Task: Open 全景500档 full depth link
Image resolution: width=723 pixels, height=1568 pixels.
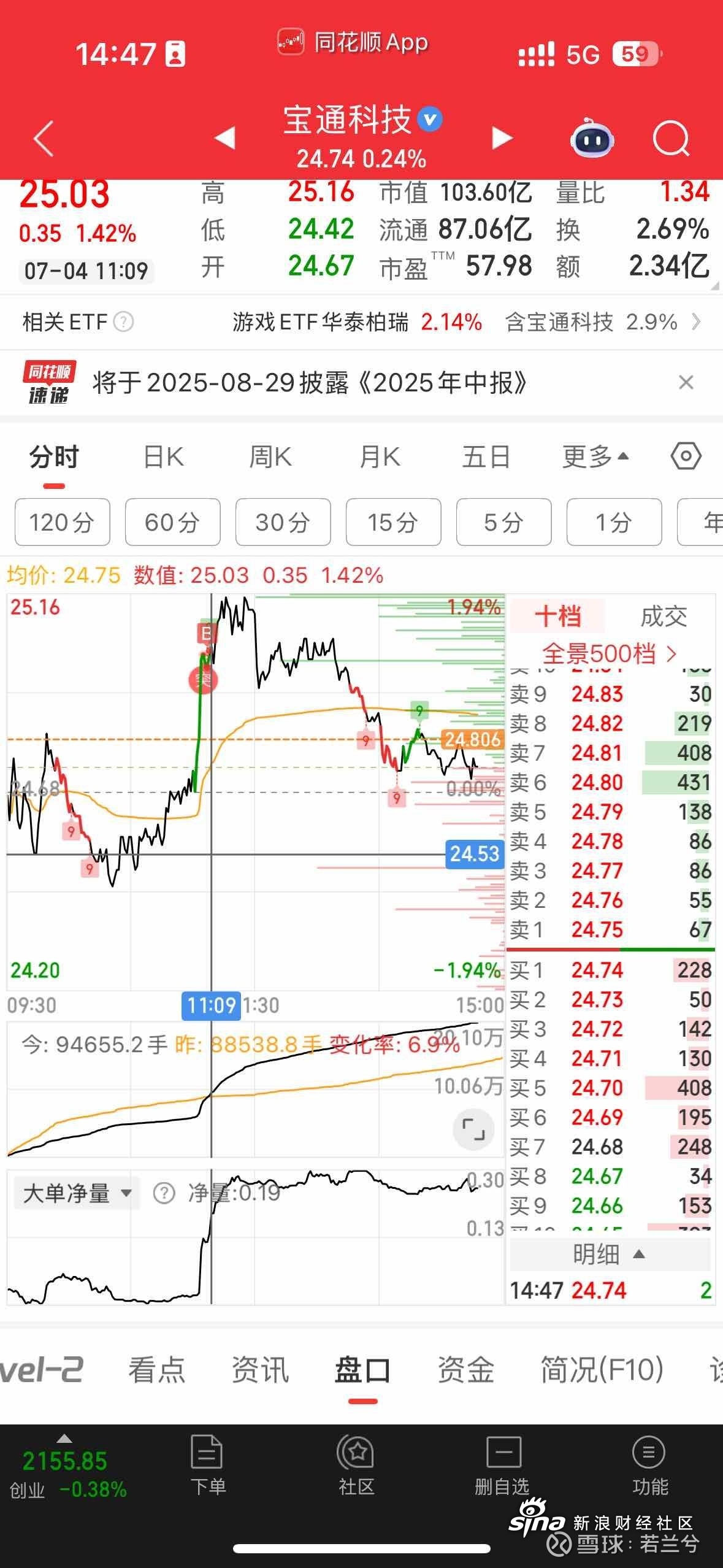Action: (x=610, y=654)
